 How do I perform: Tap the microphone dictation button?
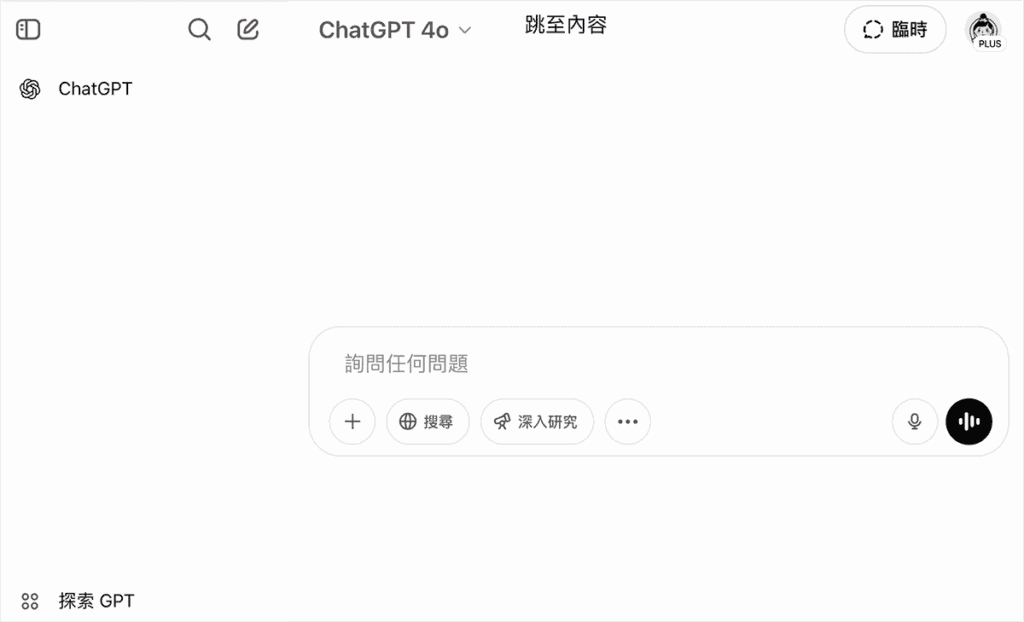pyautogui.click(x=914, y=422)
